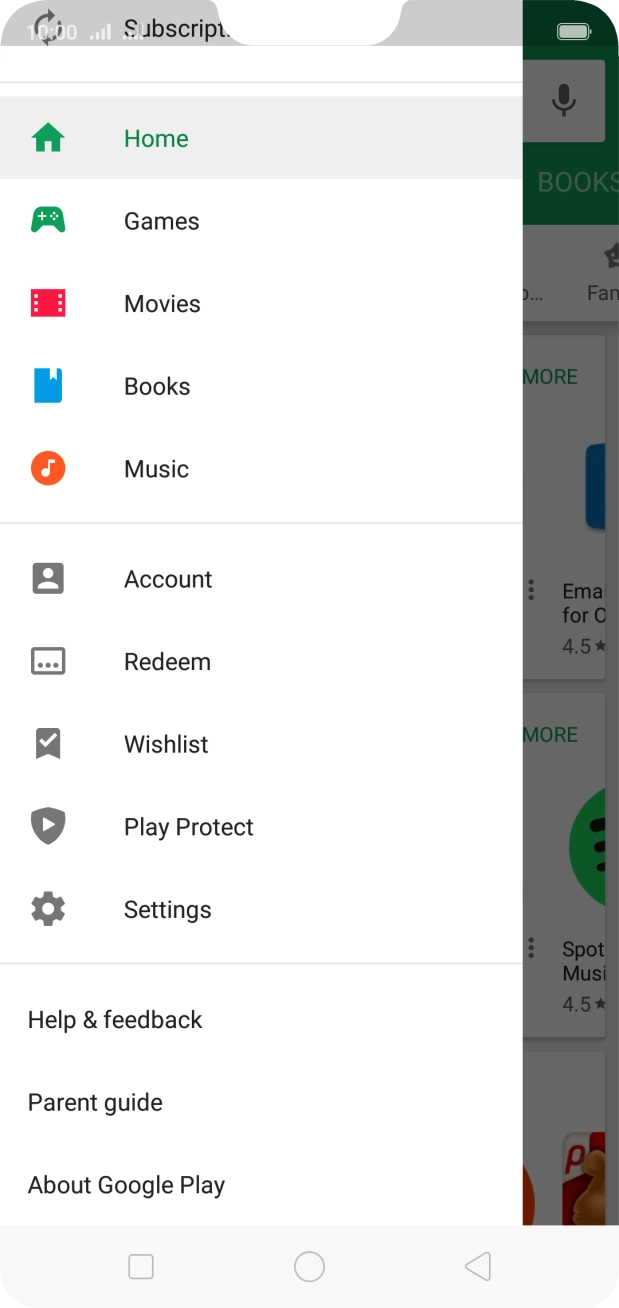Tap the system back button
This screenshot has height=1308, width=619.
pyautogui.click(x=478, y=1267)
